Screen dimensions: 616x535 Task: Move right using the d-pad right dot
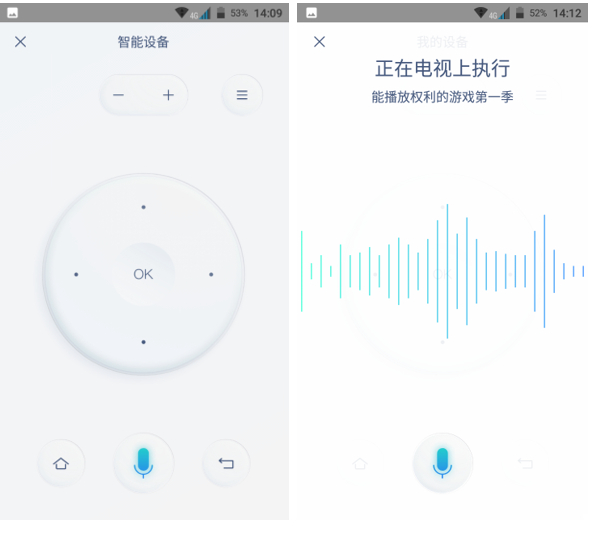tap(211, 274)
